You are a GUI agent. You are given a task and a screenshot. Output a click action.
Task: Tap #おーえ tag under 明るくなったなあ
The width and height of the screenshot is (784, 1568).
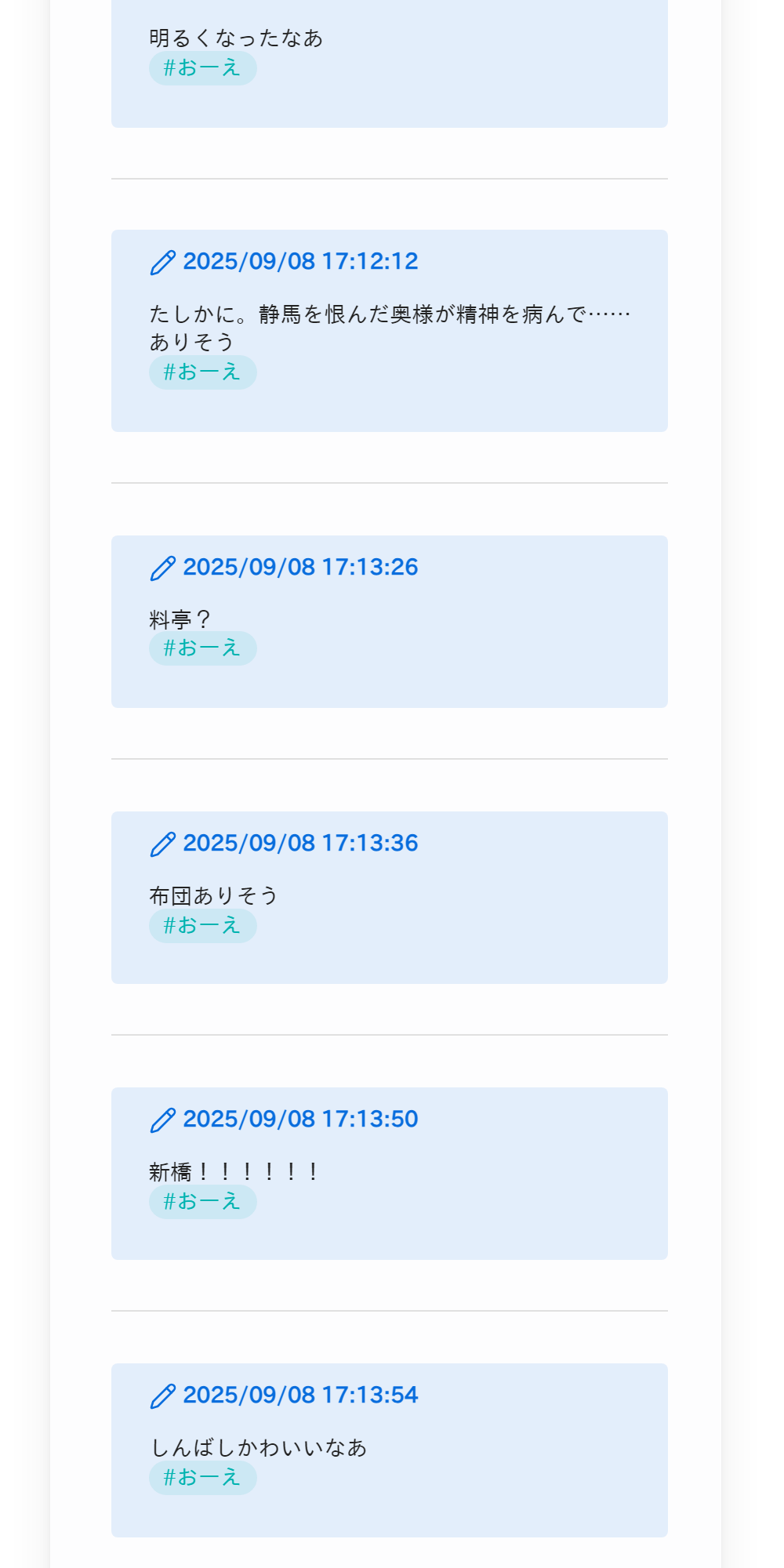(x=203, y=68)
